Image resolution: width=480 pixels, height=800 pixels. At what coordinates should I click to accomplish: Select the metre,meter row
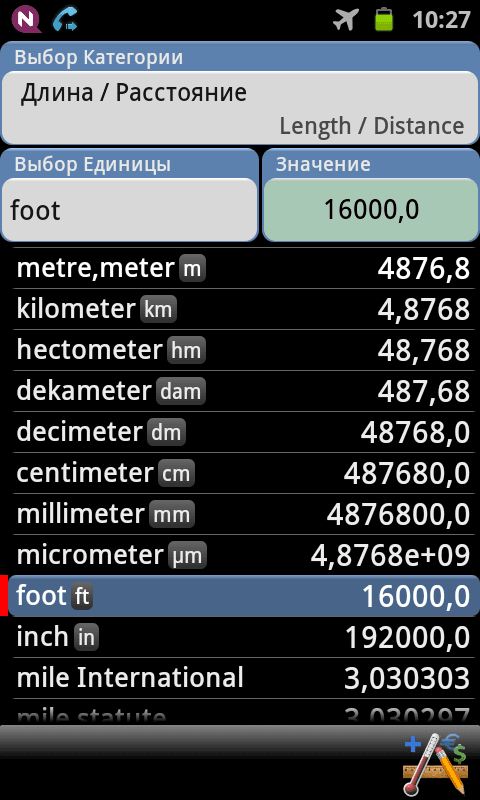(x=243, y=268)
